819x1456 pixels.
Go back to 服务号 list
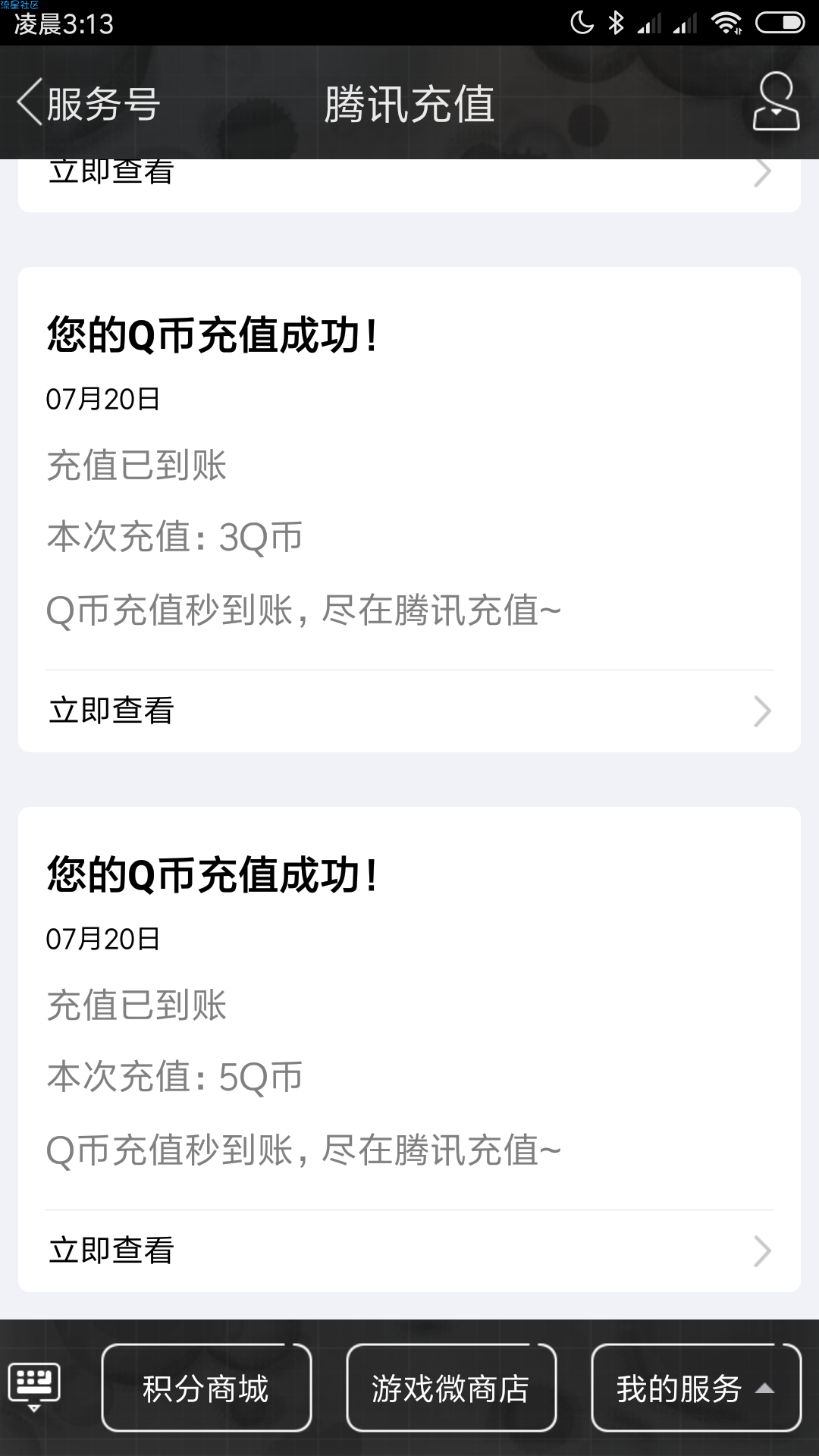coord(88,103)
